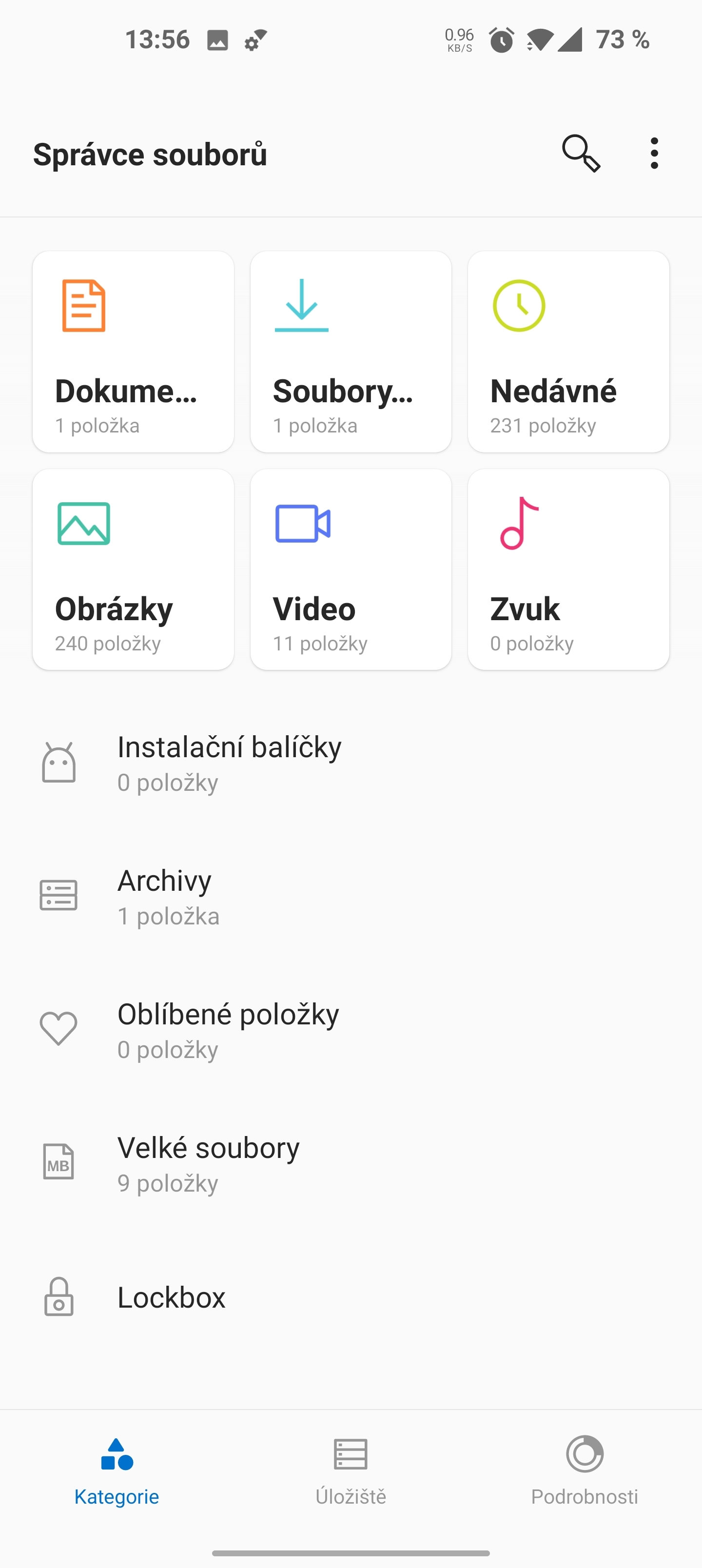Open the three-dot overflow menu
Screen dimensions: 702x1568
click(x=654, y=154)
